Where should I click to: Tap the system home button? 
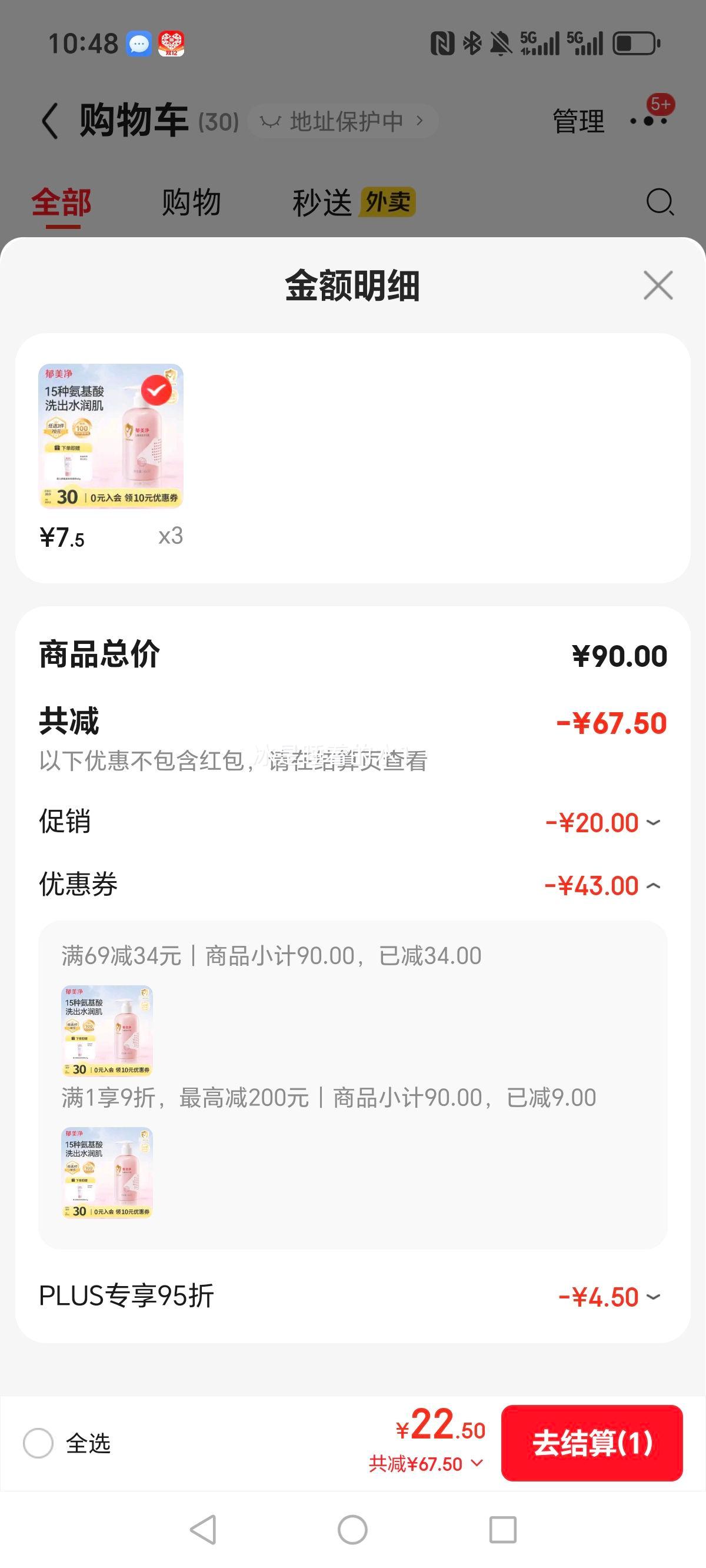click(352, 1529)
